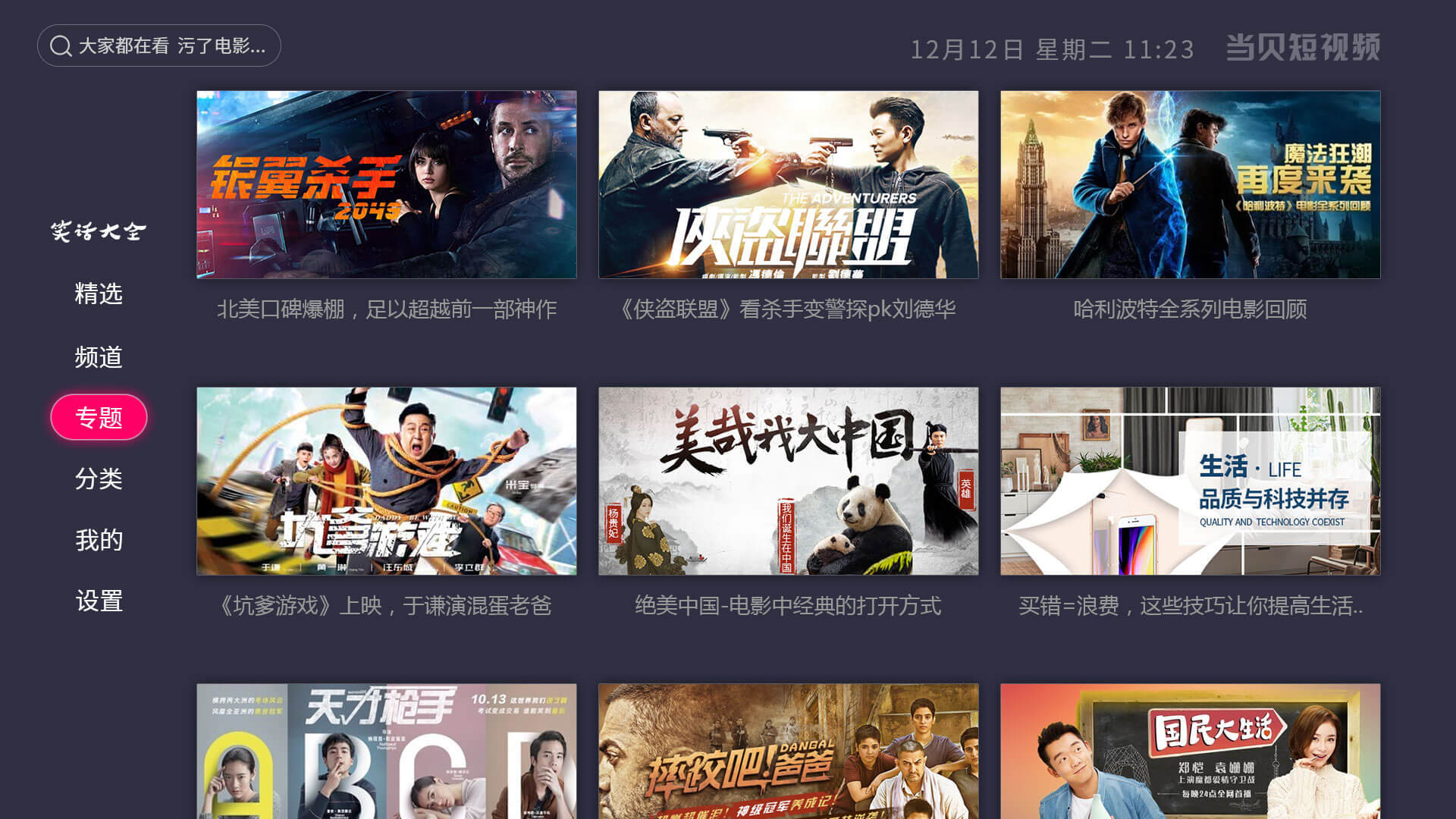Open the 摔跤吧！爸爸 topic card
The height and width of the screenshot is (819, 1456).
click(789, 752)
